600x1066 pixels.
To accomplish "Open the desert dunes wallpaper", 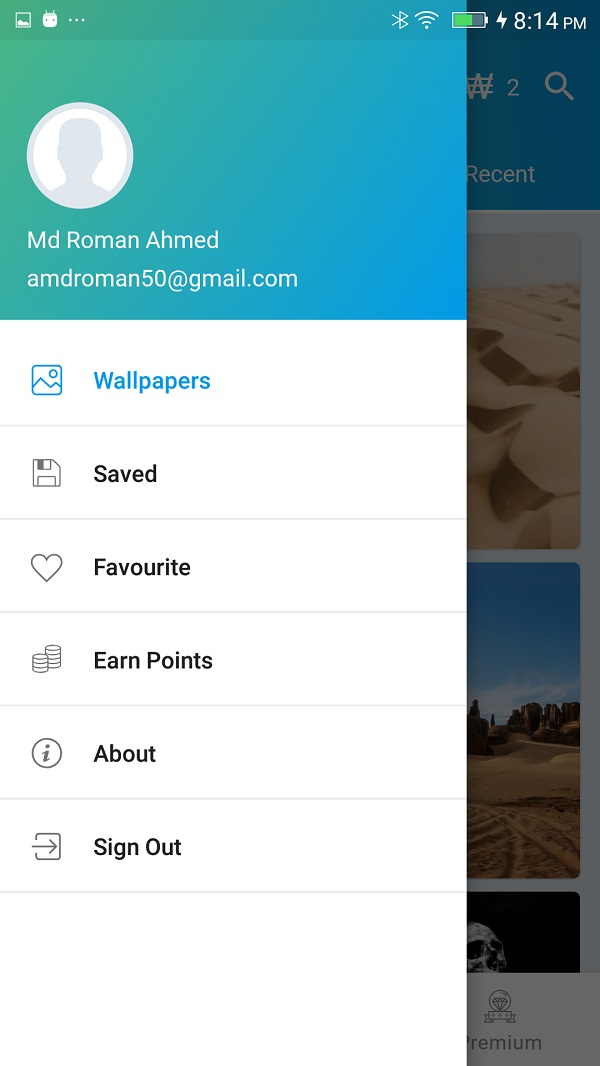I will [523, 390].
